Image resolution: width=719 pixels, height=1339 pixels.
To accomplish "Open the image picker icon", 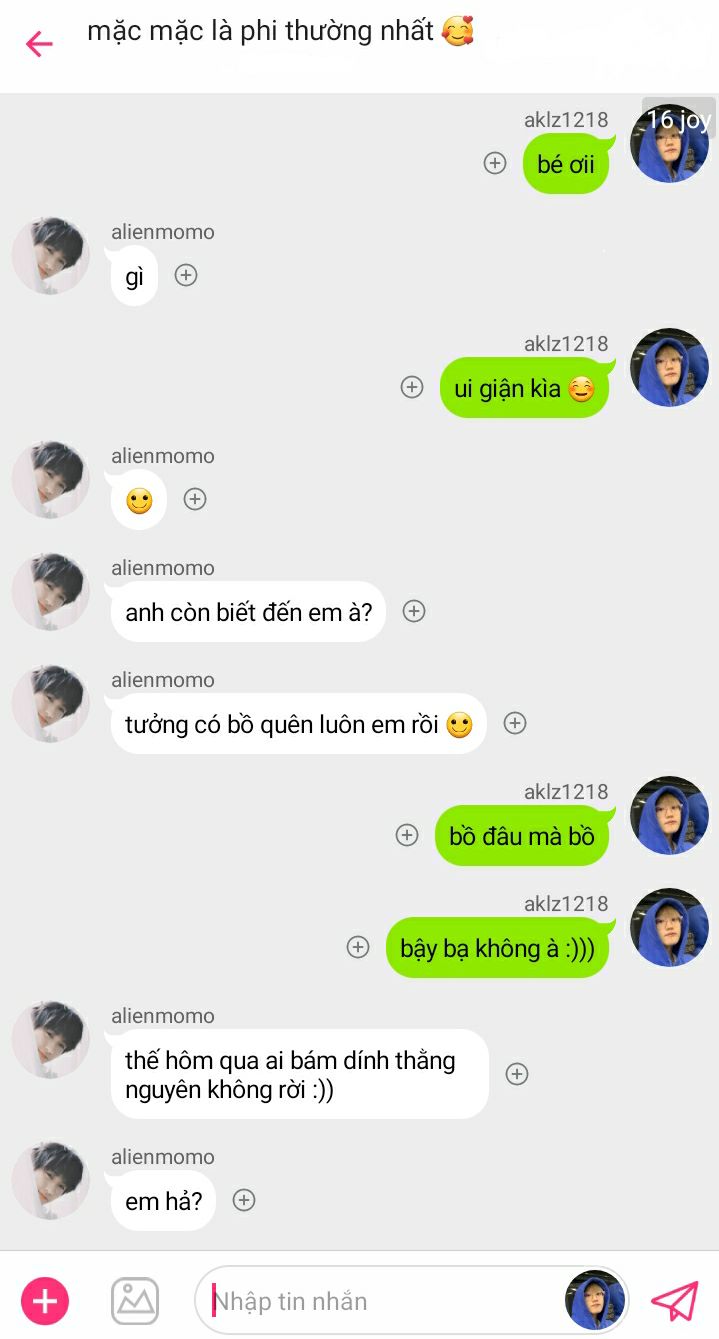I will pos(135,1301).
